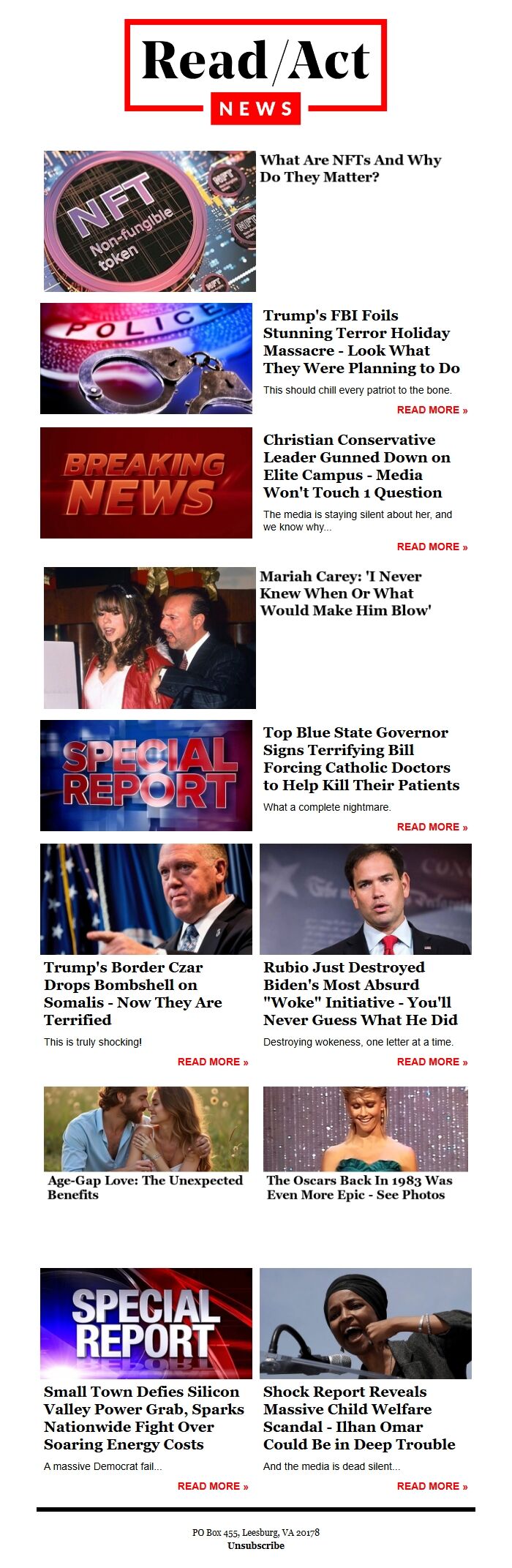Read more about Trump's FBI foiling terror plot

[x=432, y=410]
